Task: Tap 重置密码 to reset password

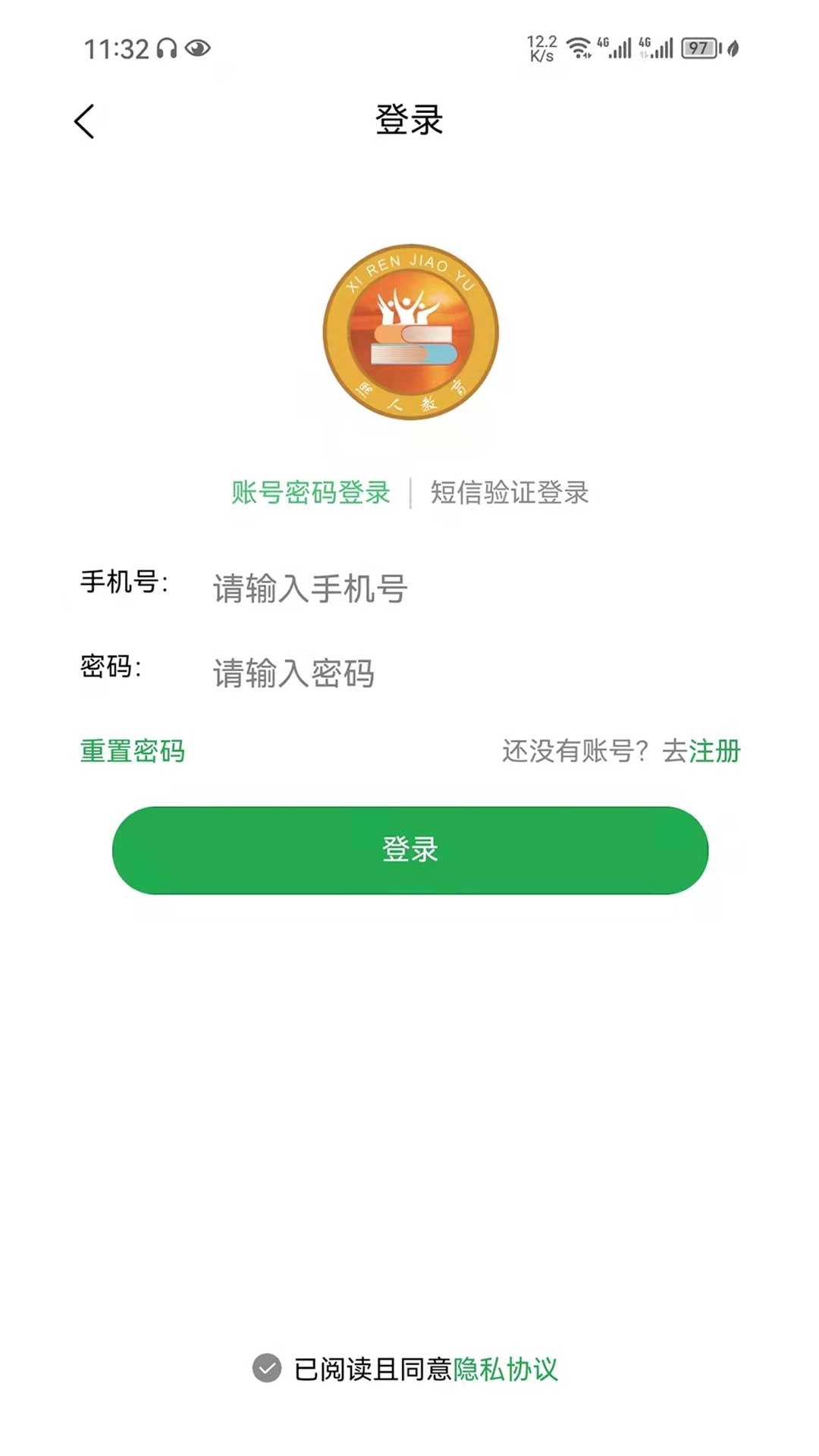Action: point(133,750)
